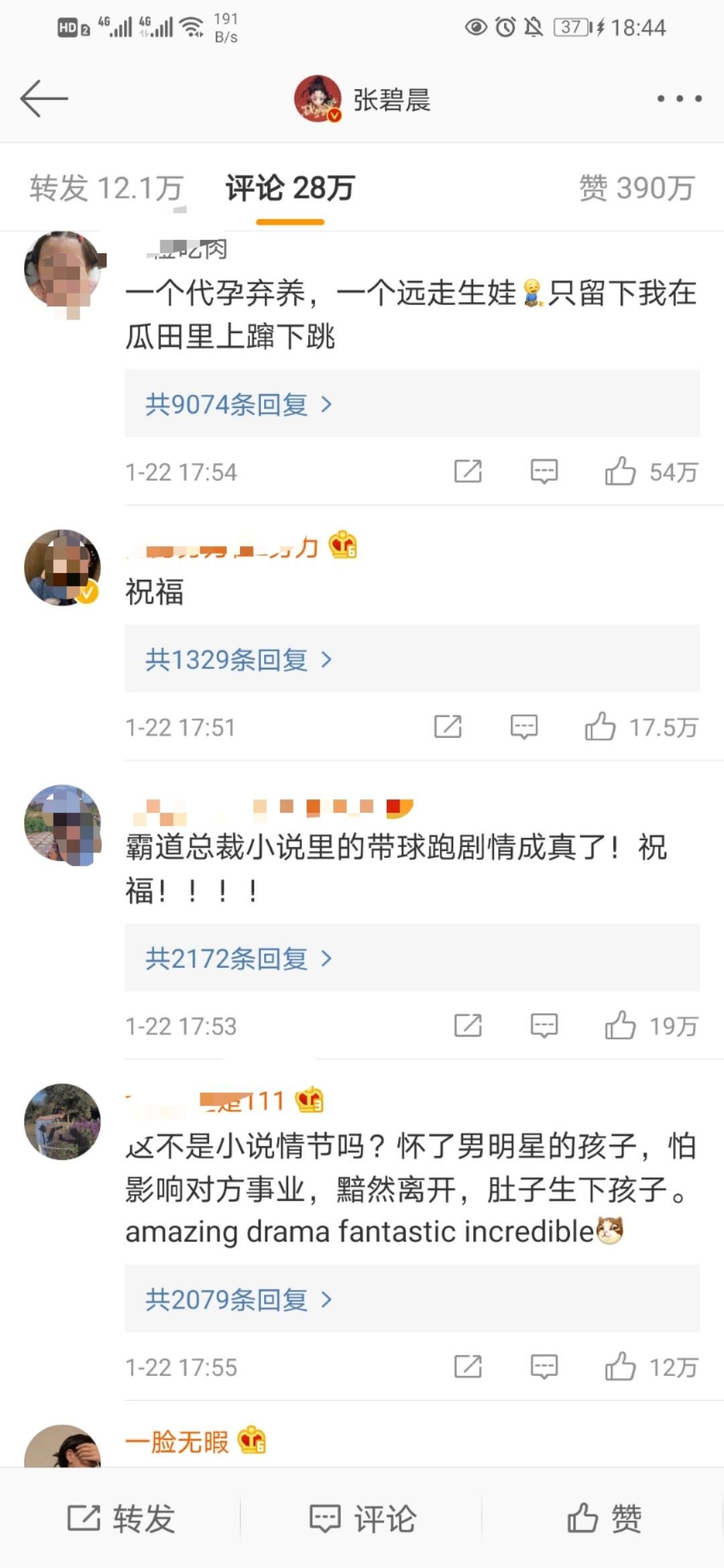This screenshot has height=1568, width=724.
Task: Tap the bottom 转发 repost button
Action: click(121, 1518)
